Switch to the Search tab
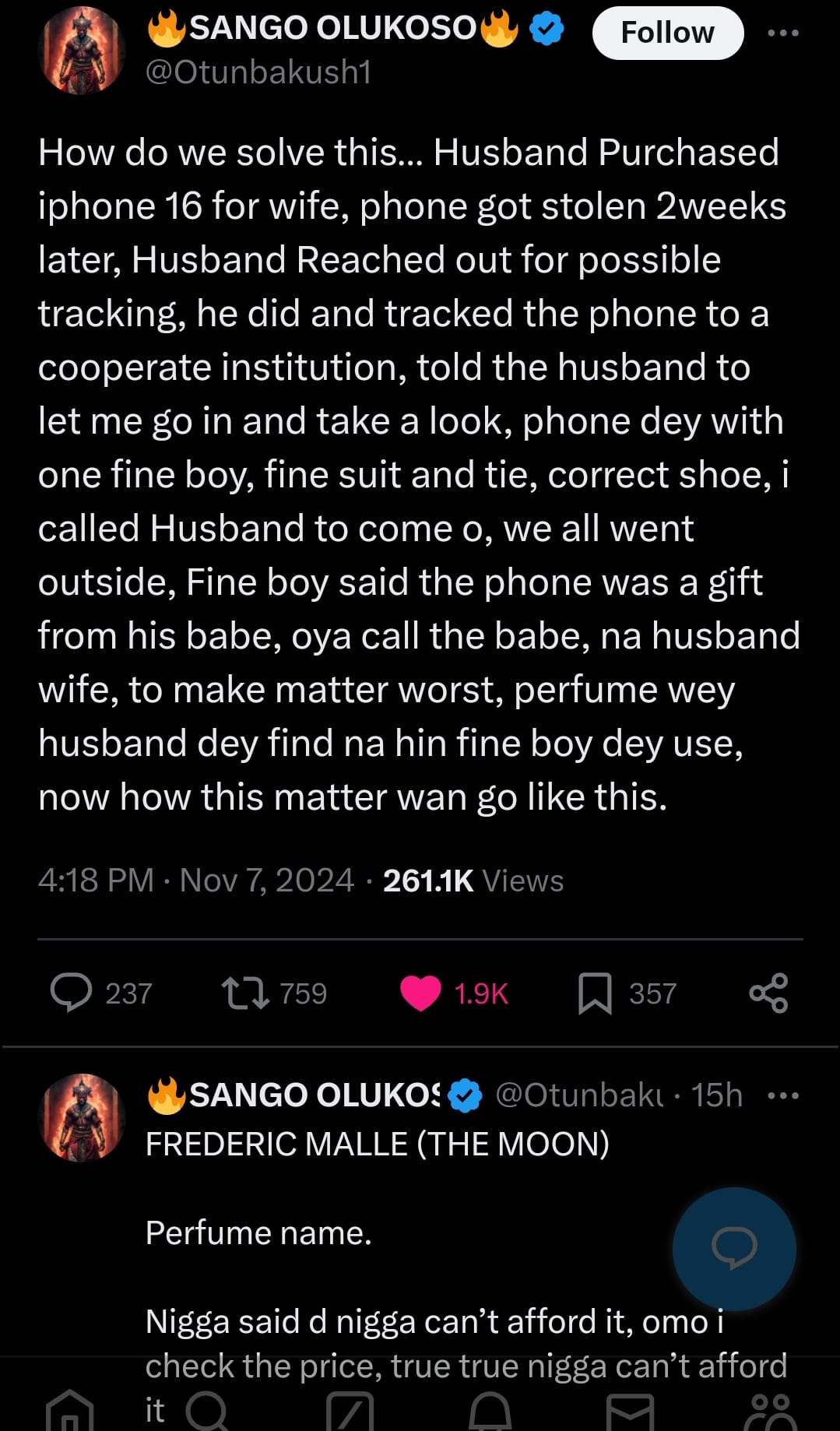840x1431 pixels. tap(208, 1411)
